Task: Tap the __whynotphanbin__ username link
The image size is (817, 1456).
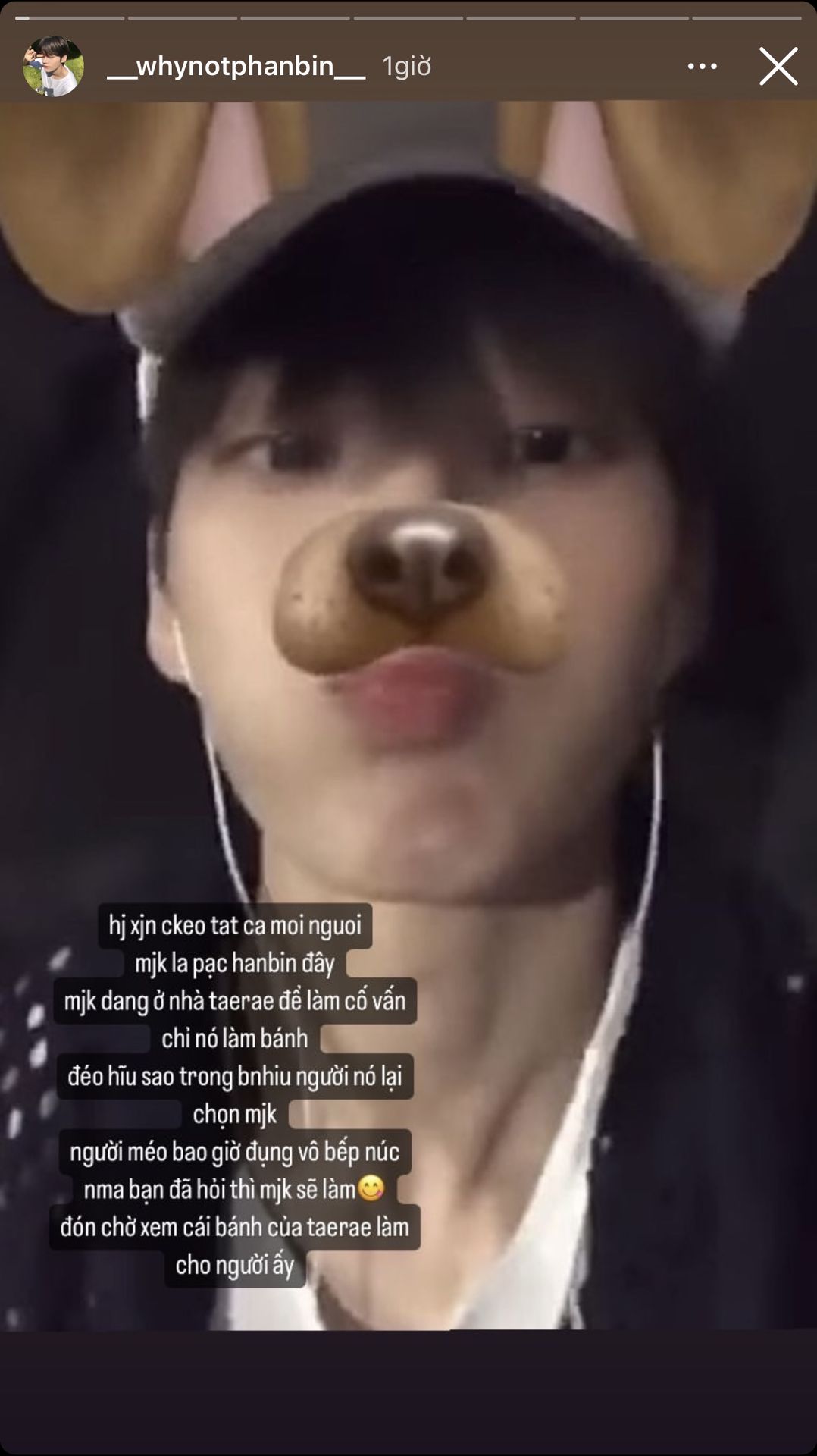Action: tap(236, 67)
